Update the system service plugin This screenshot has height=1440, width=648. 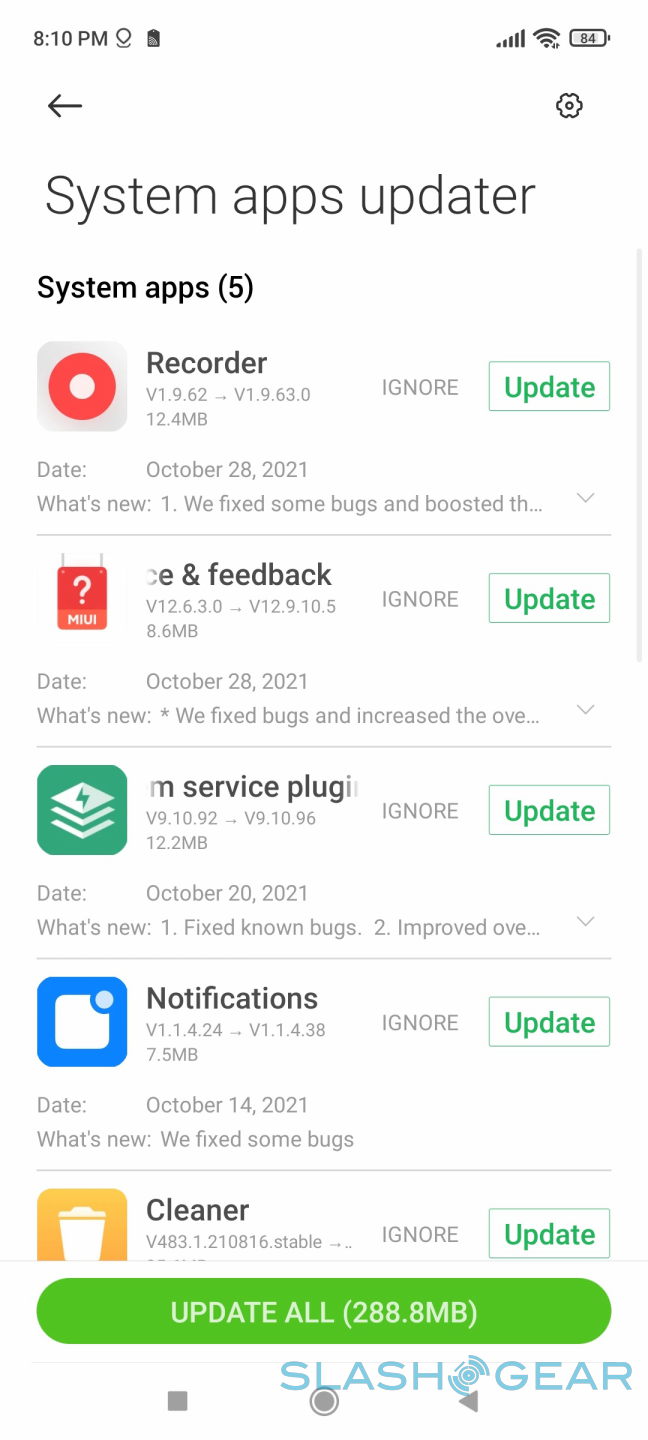tap(549, 811)
